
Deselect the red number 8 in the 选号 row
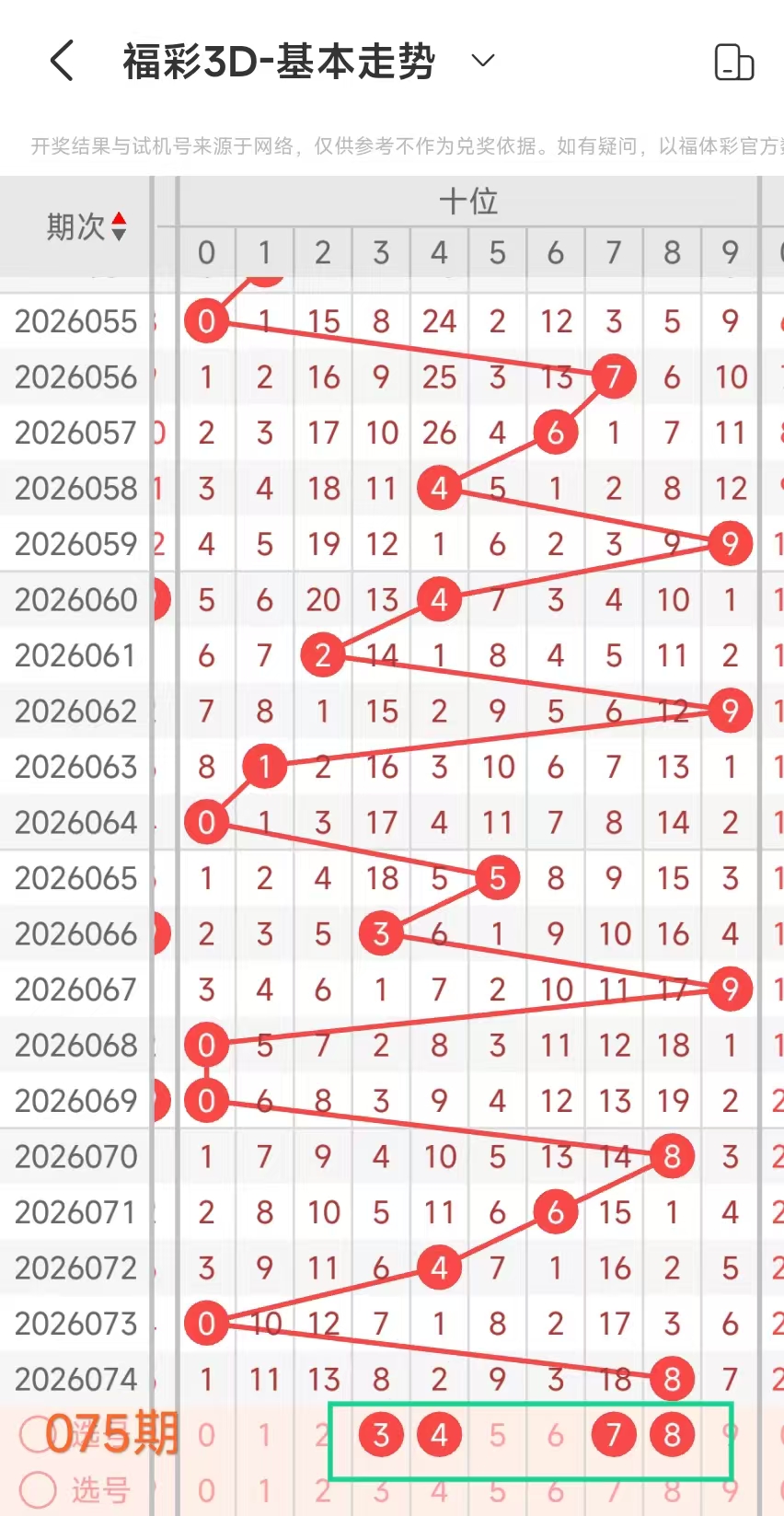[672, 1434]
